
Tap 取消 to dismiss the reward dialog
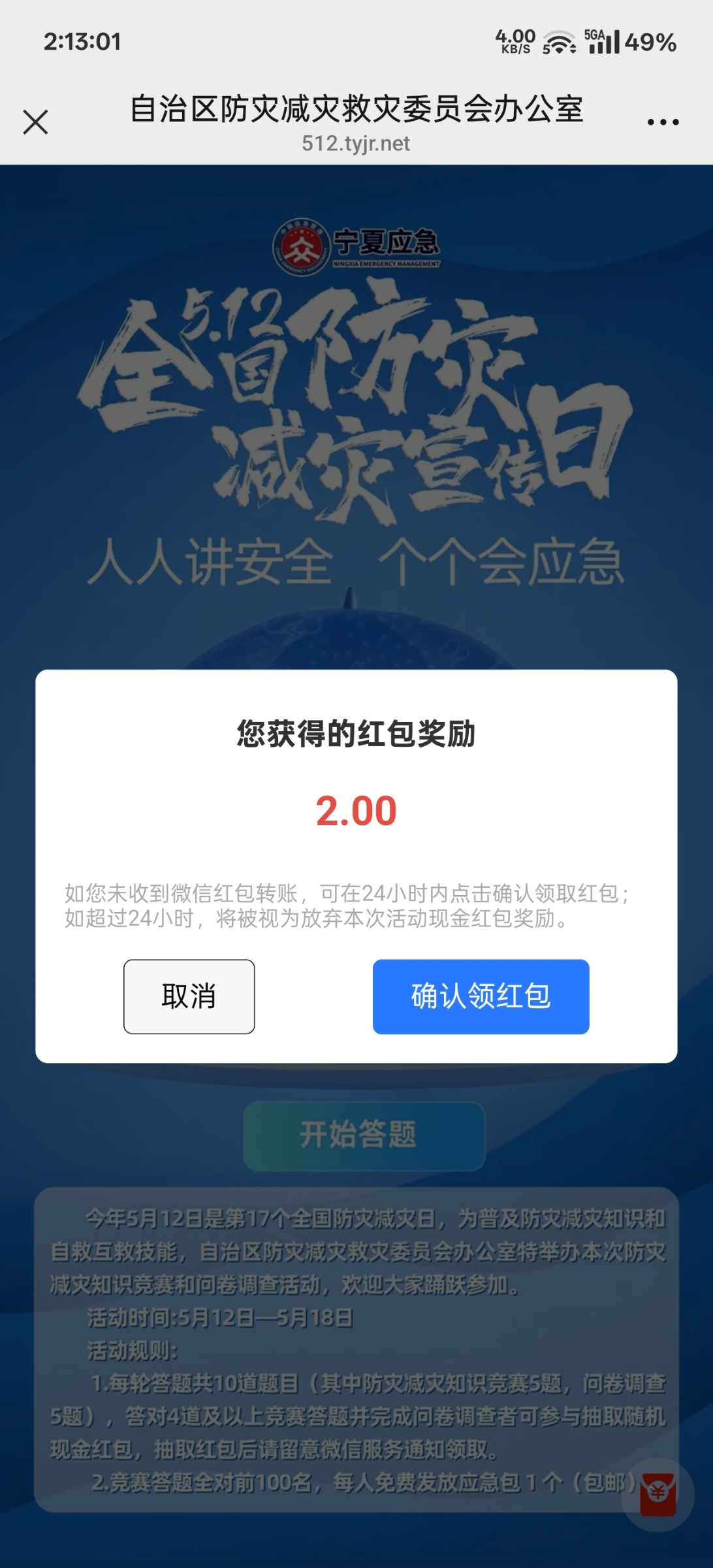pos(189,996)
